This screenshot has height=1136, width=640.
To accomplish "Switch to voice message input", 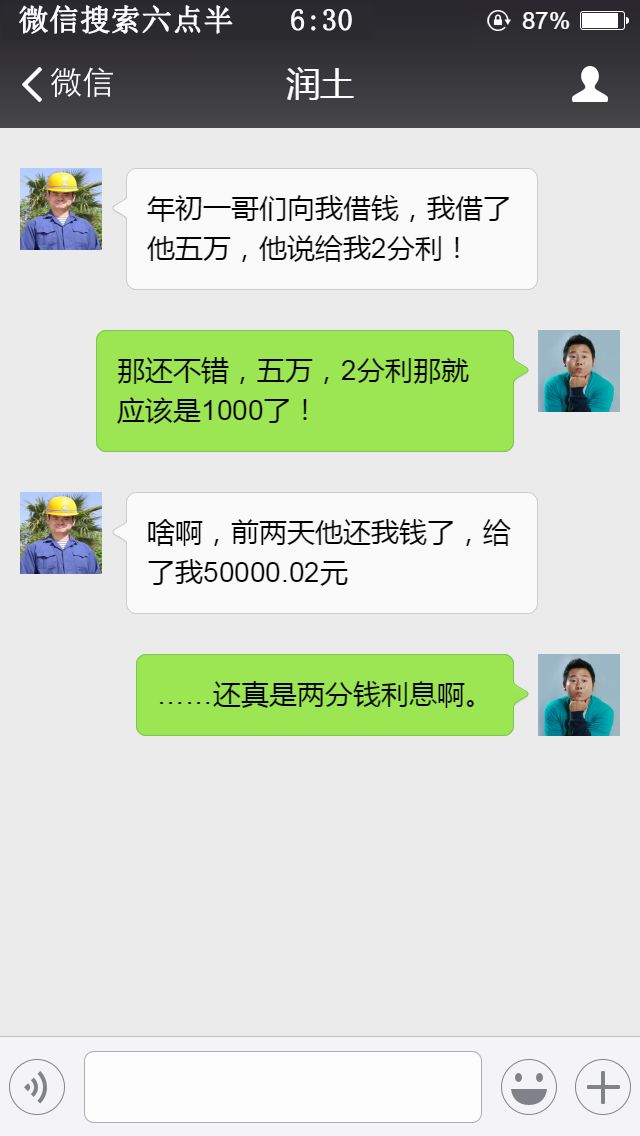I will tap(37, 1087).
